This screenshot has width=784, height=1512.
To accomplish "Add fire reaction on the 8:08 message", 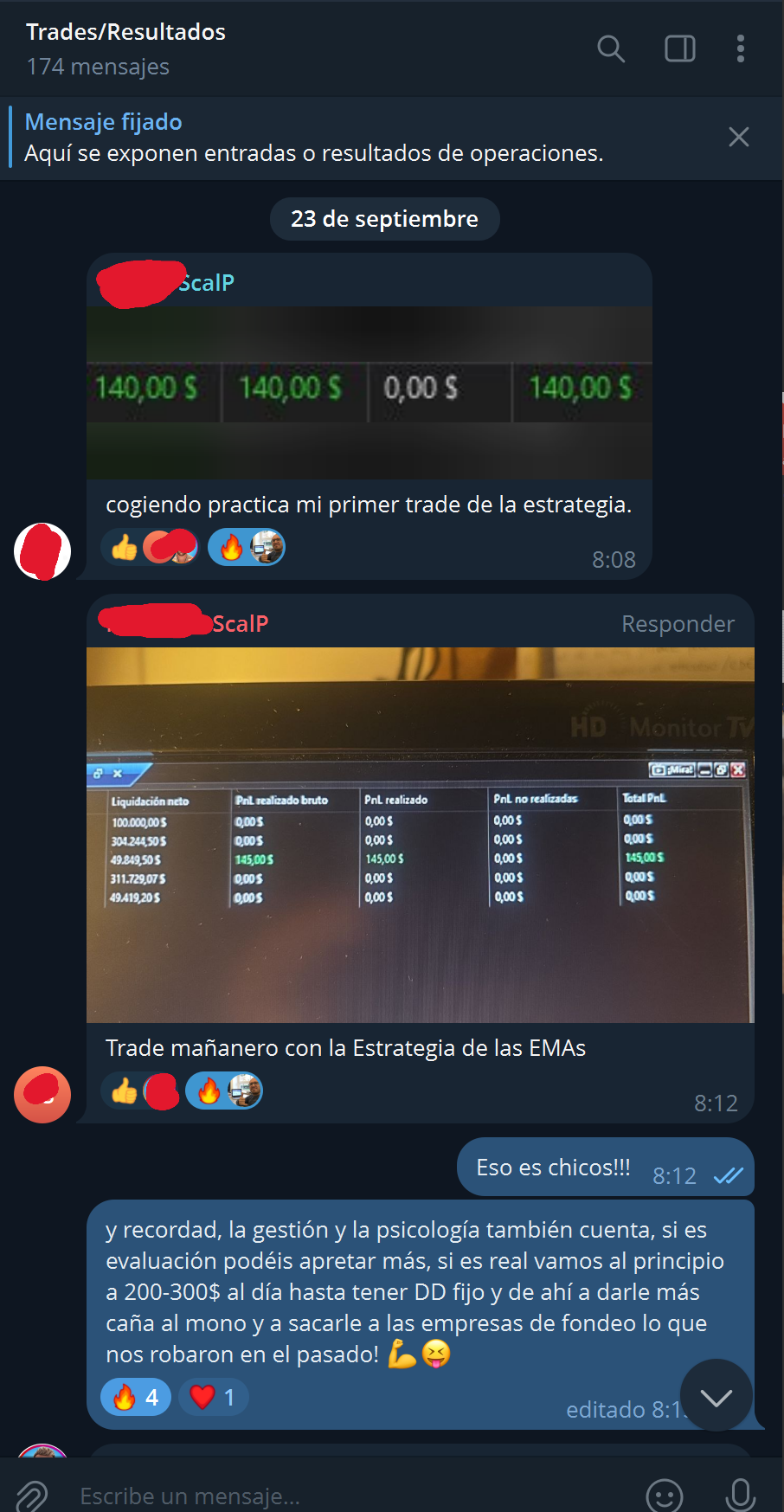I will [x=231, y=548].
